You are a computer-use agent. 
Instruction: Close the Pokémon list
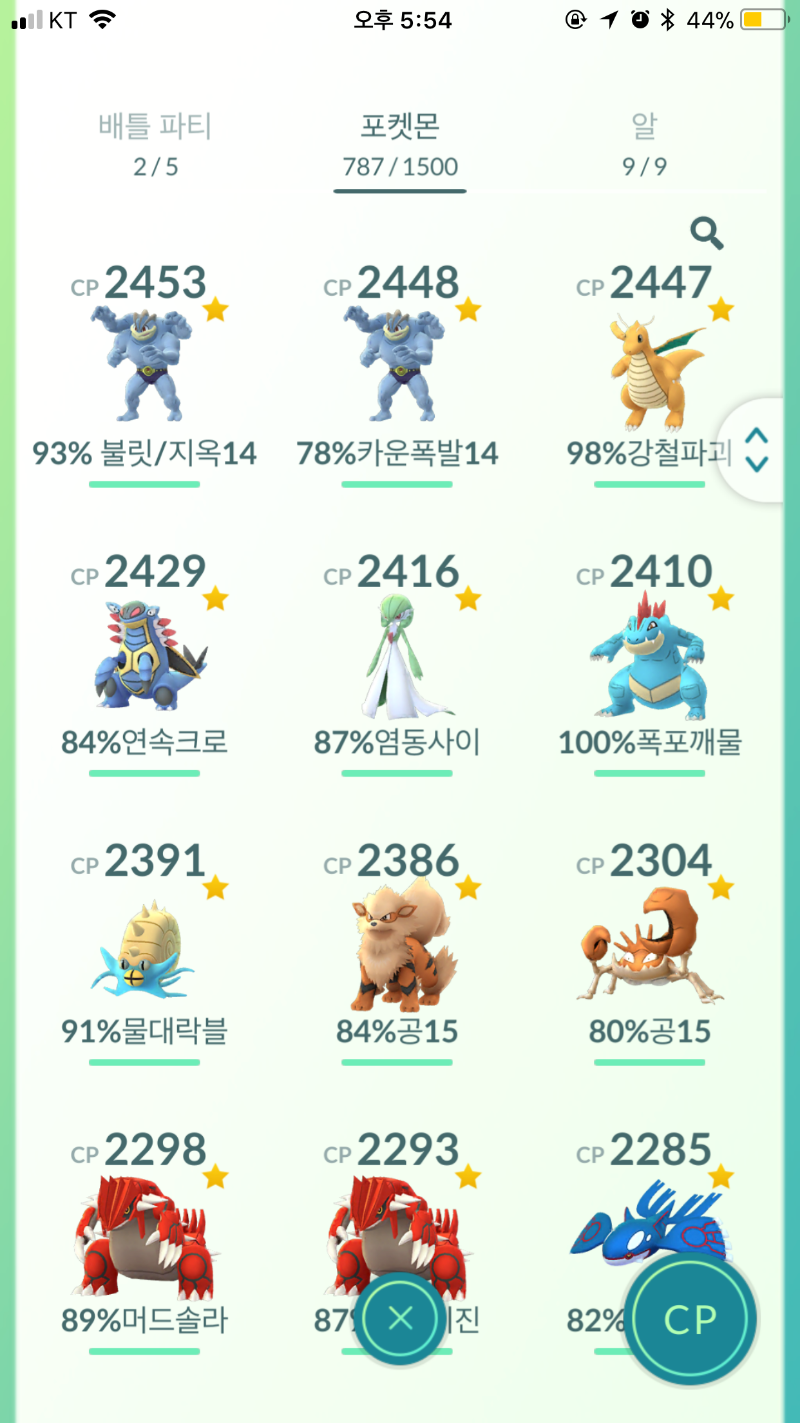click(400, 1318)
